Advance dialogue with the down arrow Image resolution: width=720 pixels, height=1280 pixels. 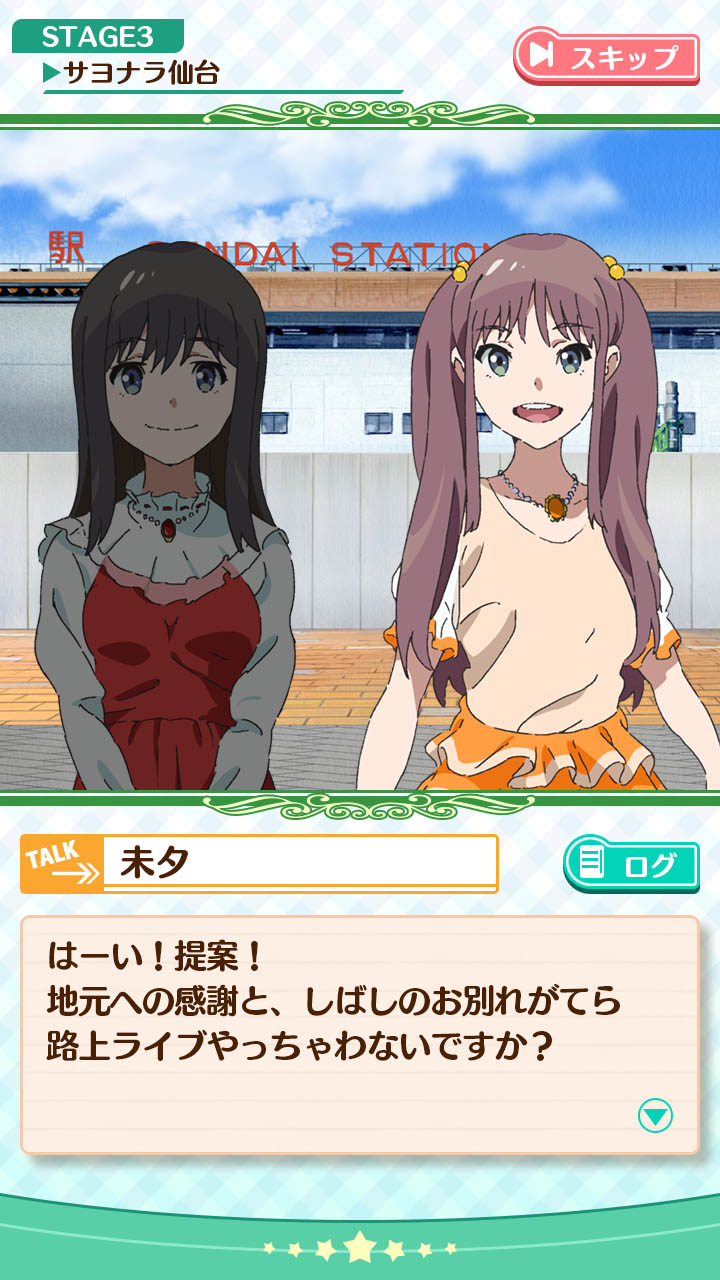pos(655,1115)
